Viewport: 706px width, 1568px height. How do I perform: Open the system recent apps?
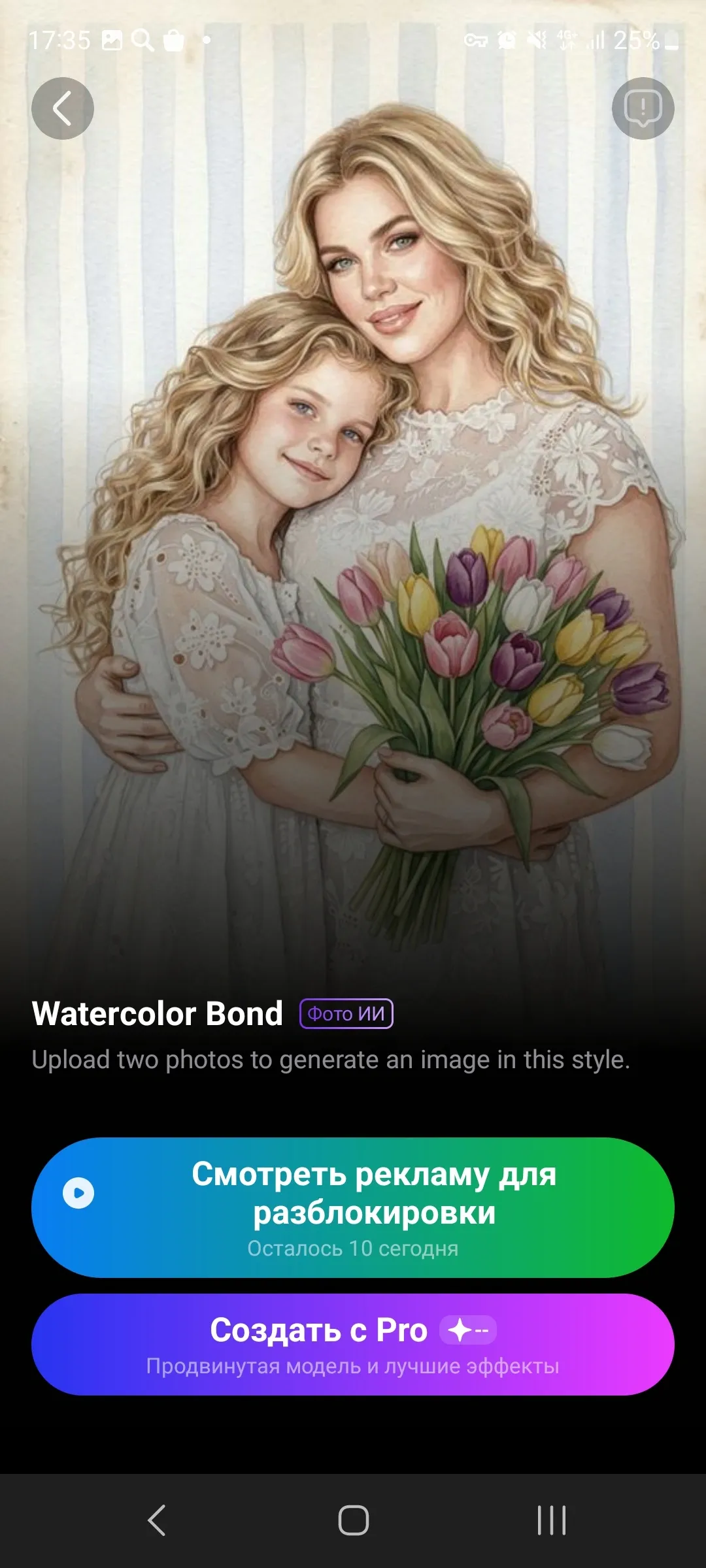[551, 1520]
